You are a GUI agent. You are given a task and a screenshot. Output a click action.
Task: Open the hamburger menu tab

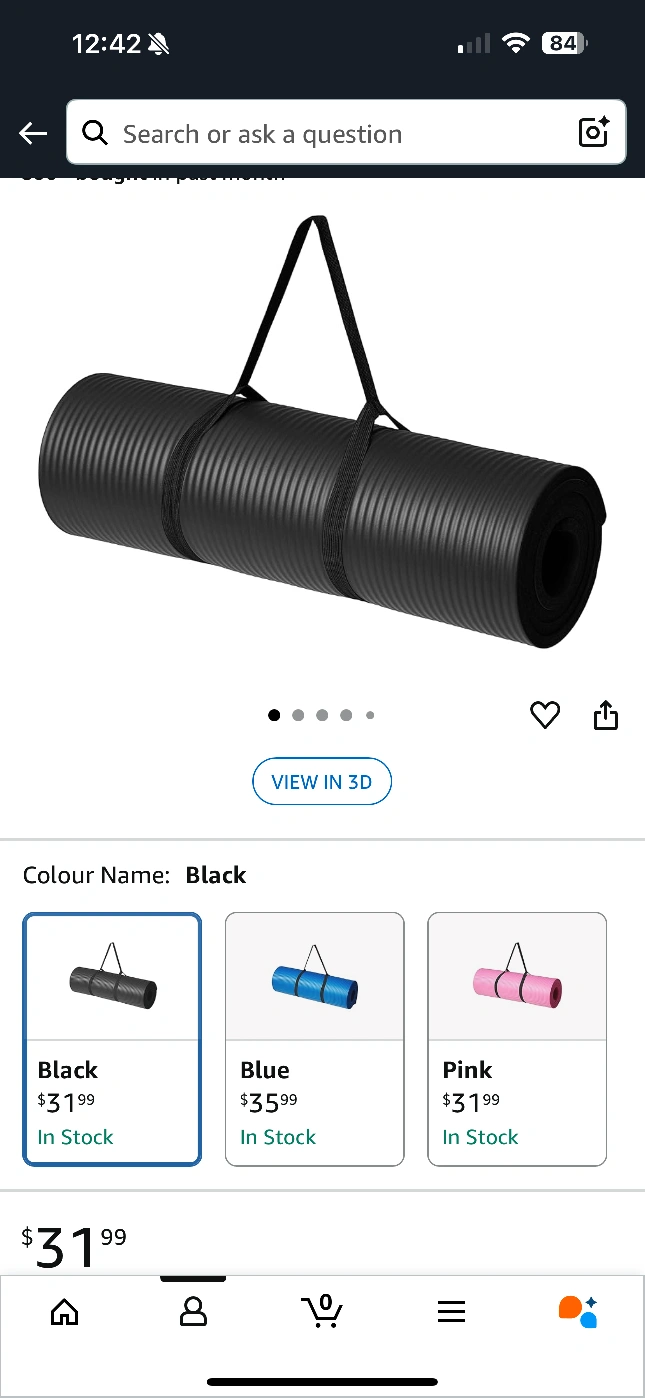[452, 1312]
